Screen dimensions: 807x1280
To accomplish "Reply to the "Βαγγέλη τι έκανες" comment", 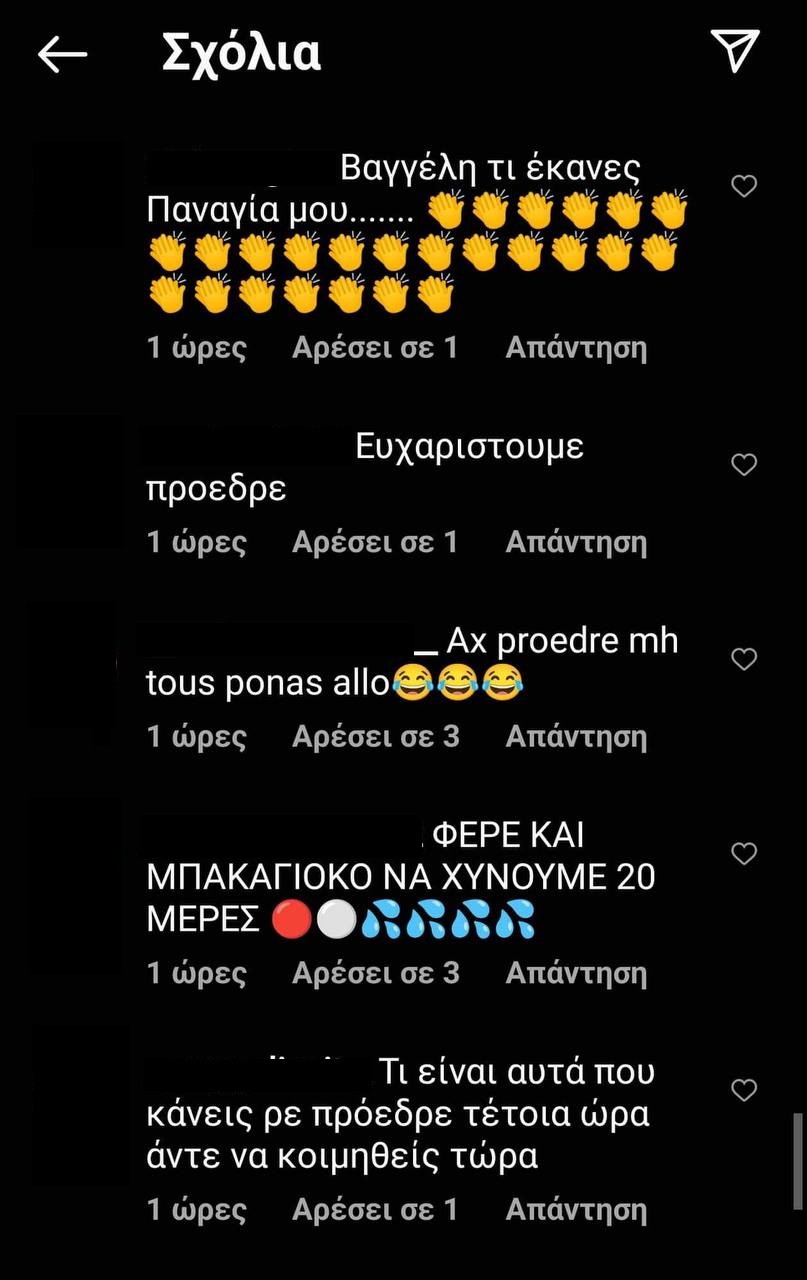I will pos(576,348).
